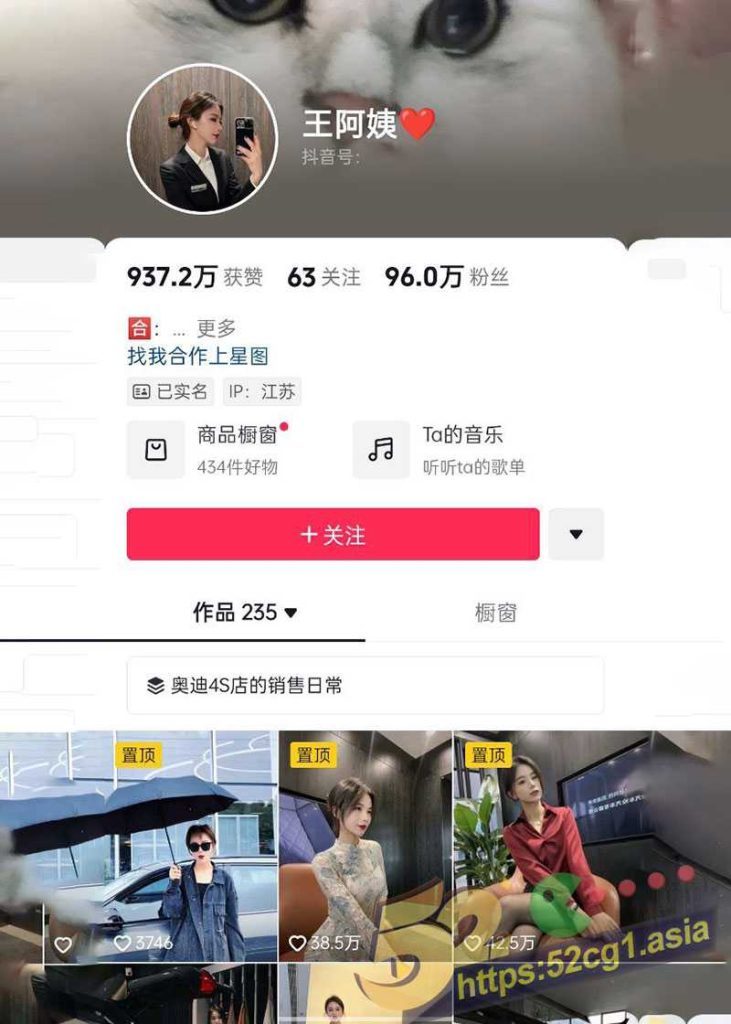
Task: Expand the dropdown arrow beside 关注
Action: [576, 534]
